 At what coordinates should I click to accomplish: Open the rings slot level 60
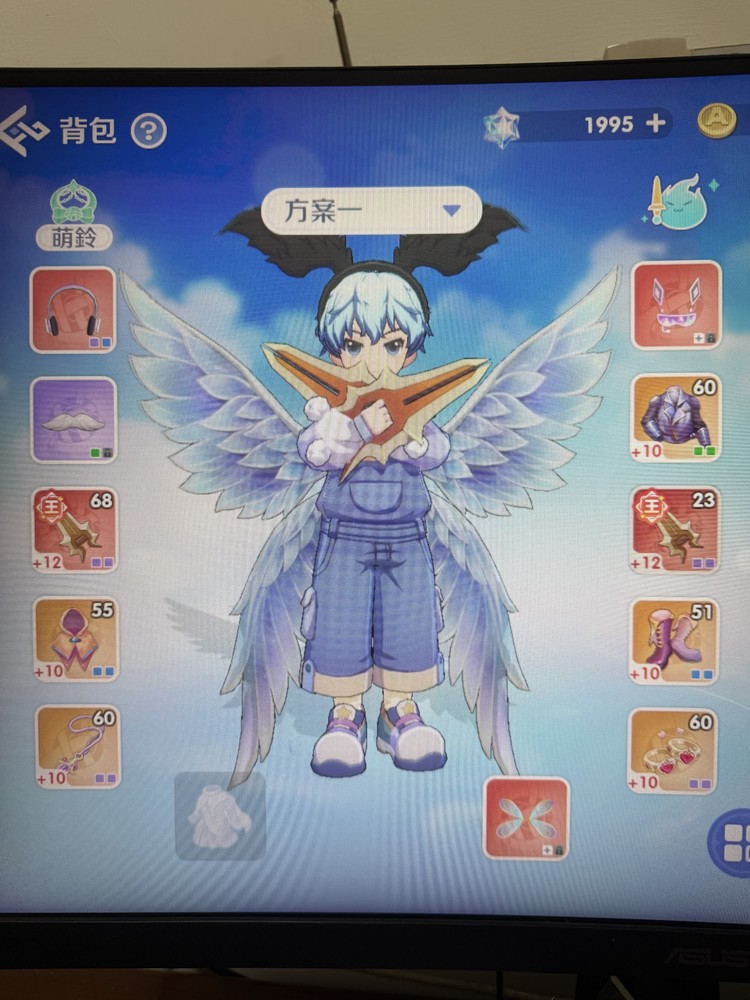(x=672, y=750)
